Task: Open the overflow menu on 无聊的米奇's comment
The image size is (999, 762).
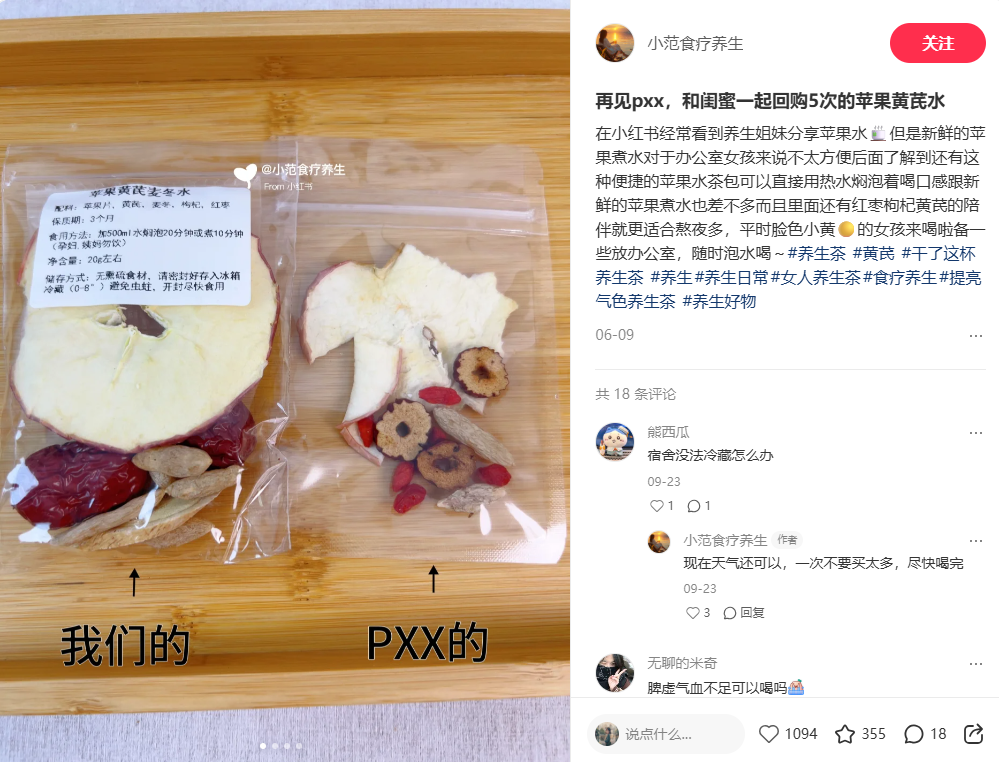Action: pyautogui.click(x=975, y=663)
